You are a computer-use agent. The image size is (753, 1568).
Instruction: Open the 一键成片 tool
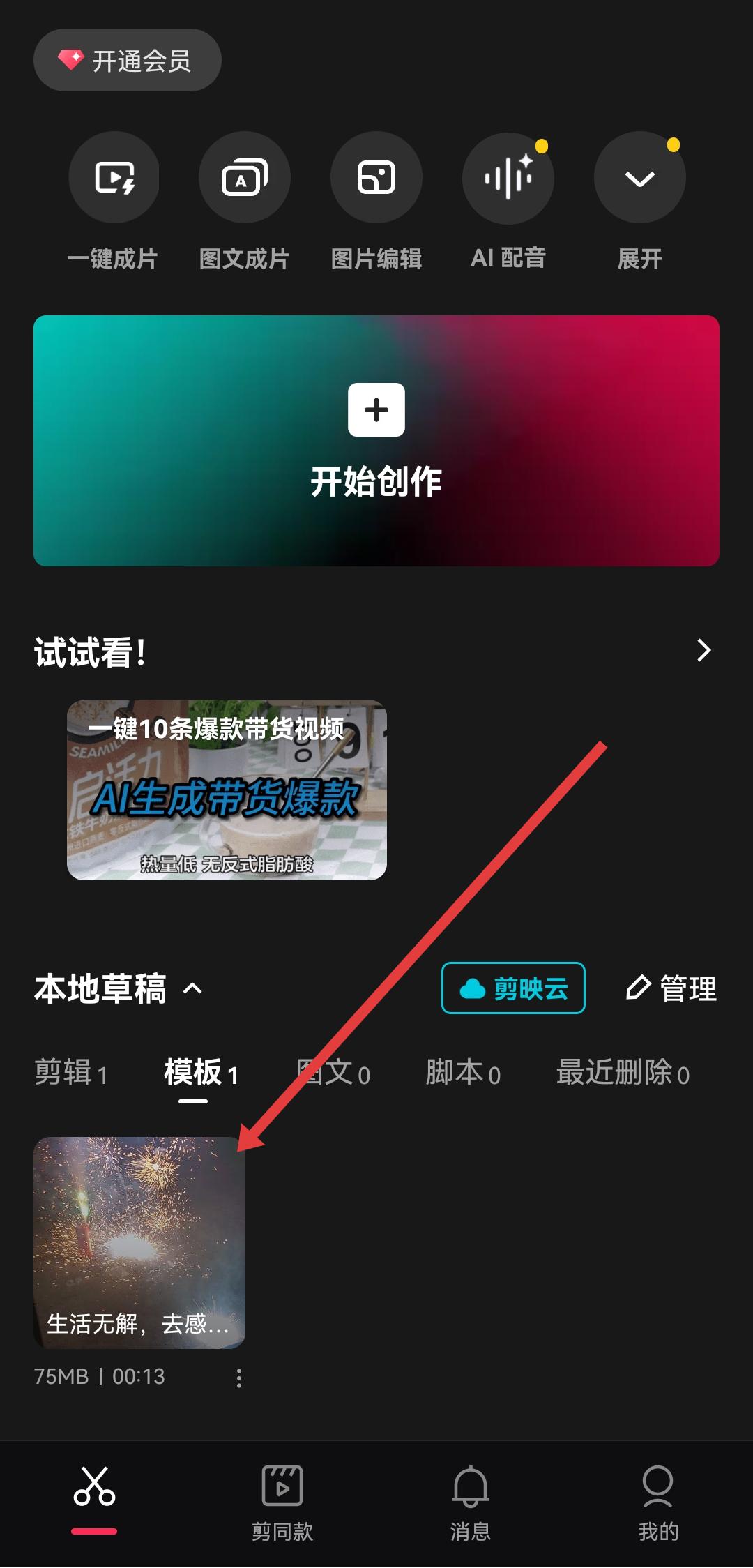(x=114, y=178)
